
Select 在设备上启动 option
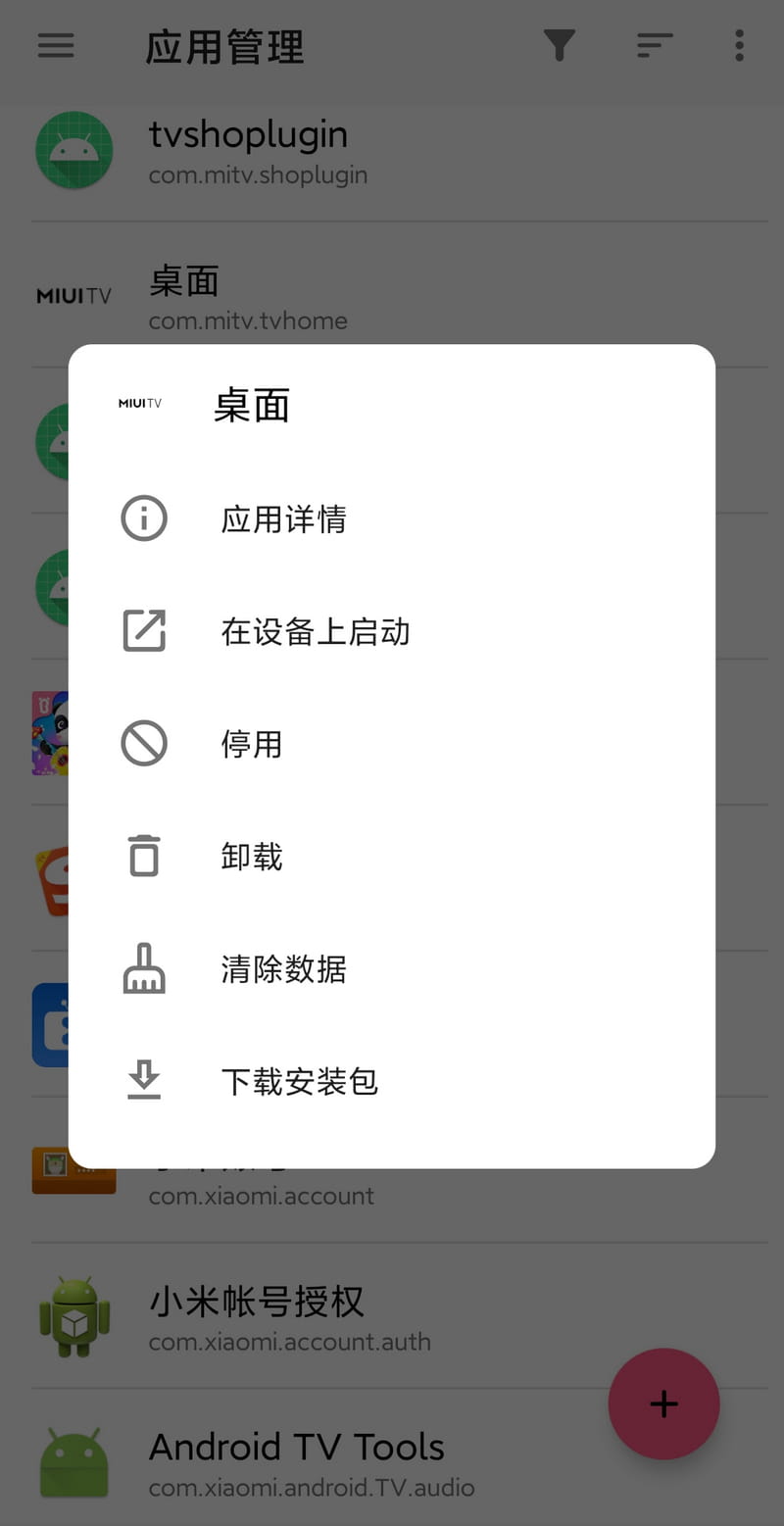(x=315, y=631)
